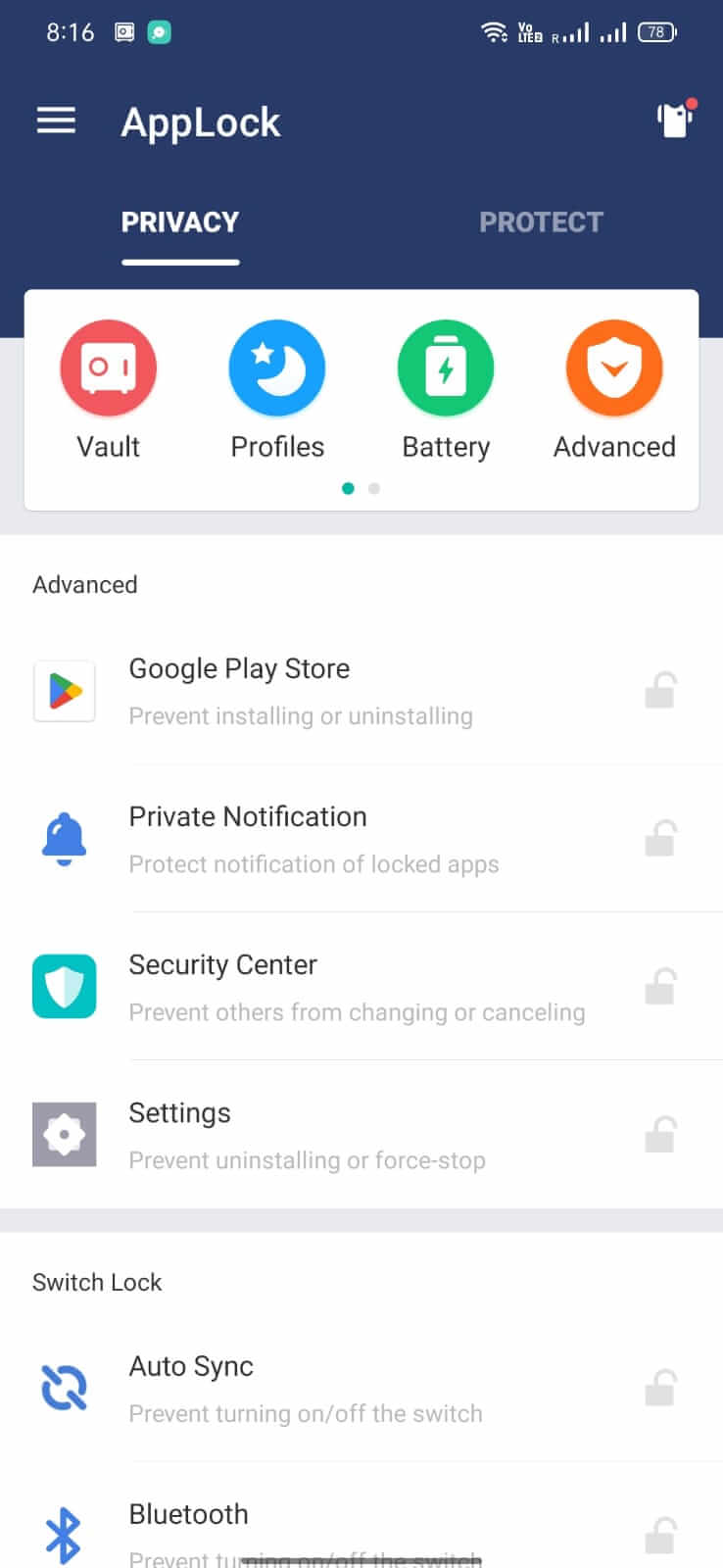Viewport: 723px width, 1568px height.
Task: Open the navigation hamburger menu
Action: 56,122
